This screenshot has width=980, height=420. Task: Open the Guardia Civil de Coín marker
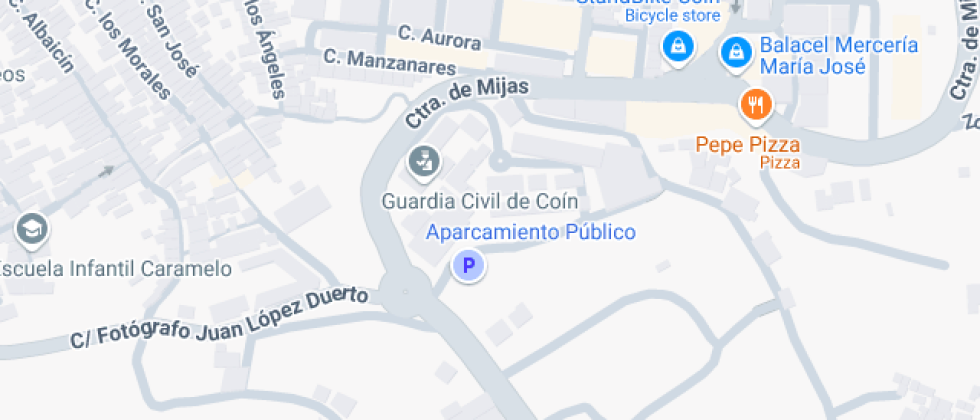[x=424, y=163]
